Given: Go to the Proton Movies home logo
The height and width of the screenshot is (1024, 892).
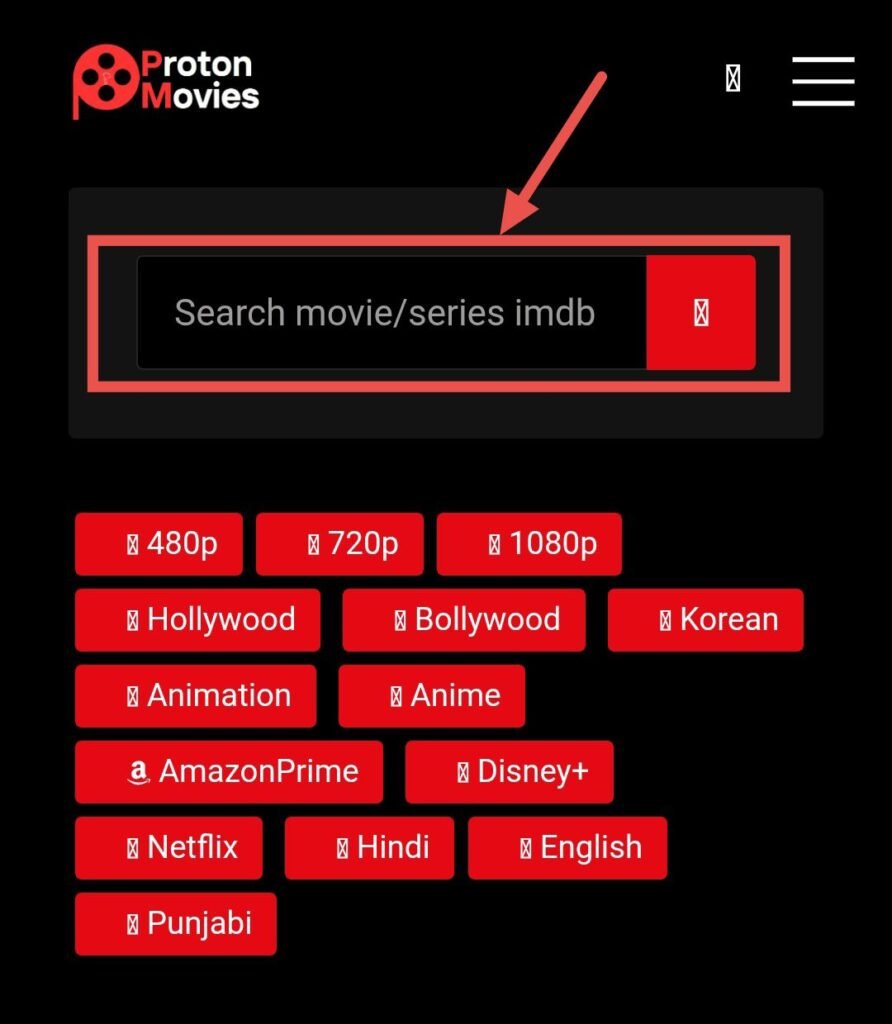Looking at the screenshot, I should 166,81.
